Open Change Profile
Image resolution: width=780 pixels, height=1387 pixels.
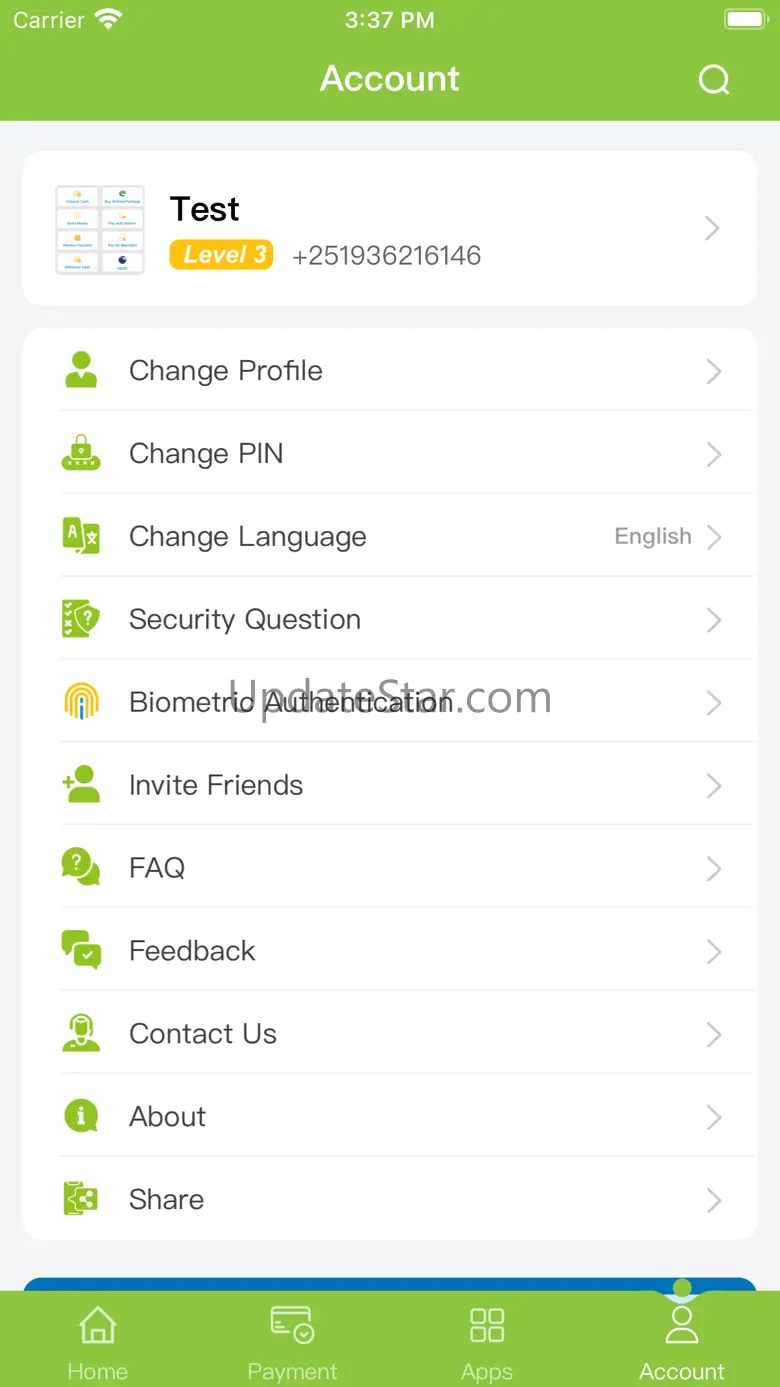(390, 371)
